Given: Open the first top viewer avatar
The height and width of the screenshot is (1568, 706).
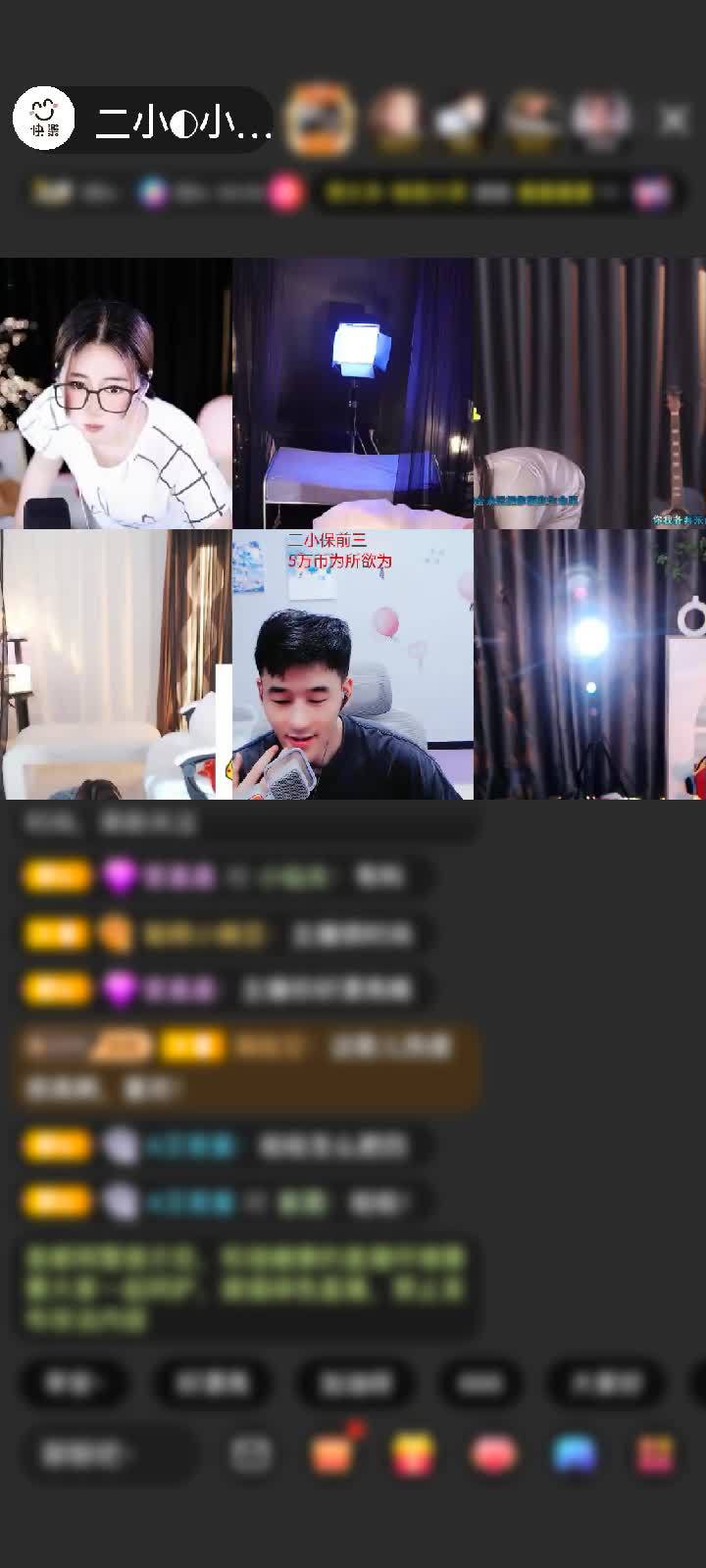Looking at the screenshot, I should point(320,120).
